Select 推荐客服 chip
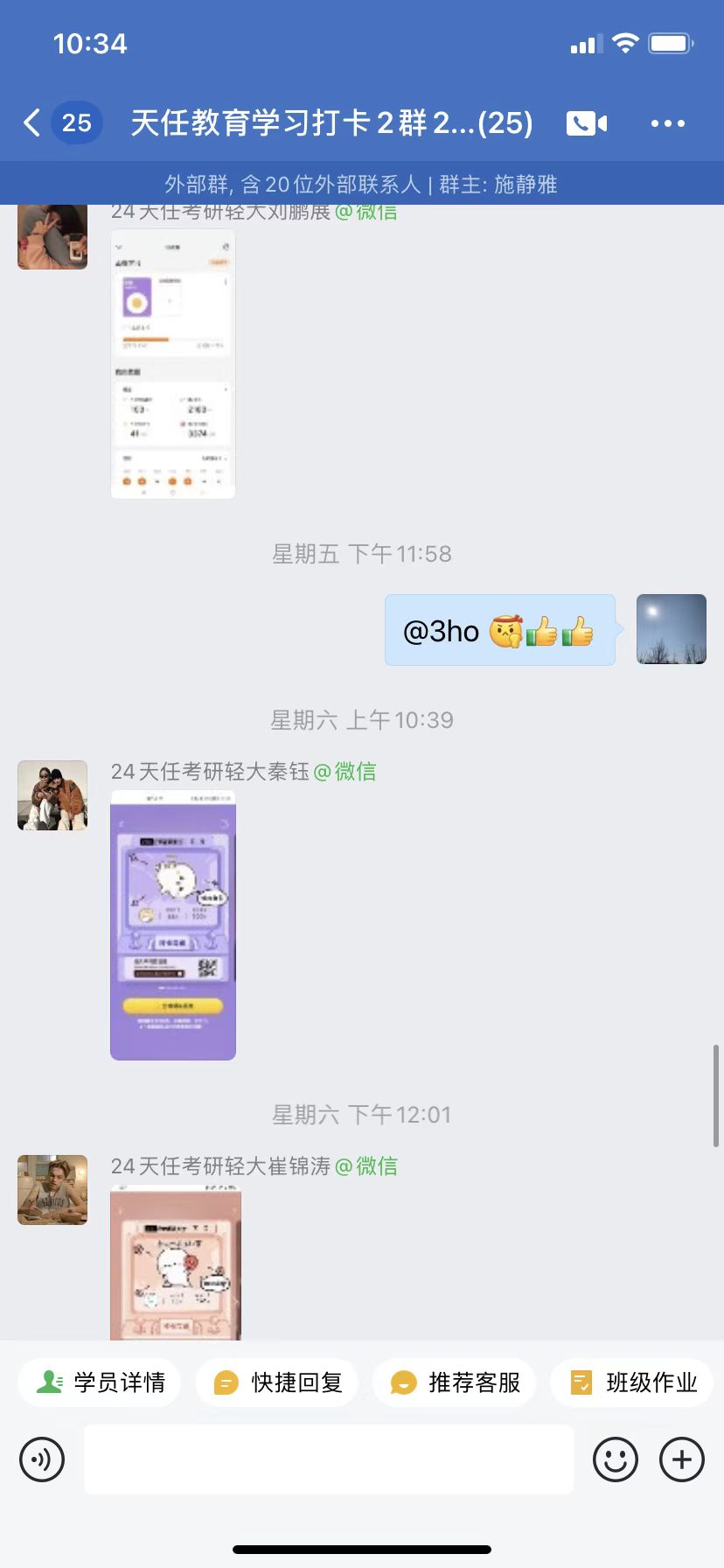 (x=455, y=1382)
